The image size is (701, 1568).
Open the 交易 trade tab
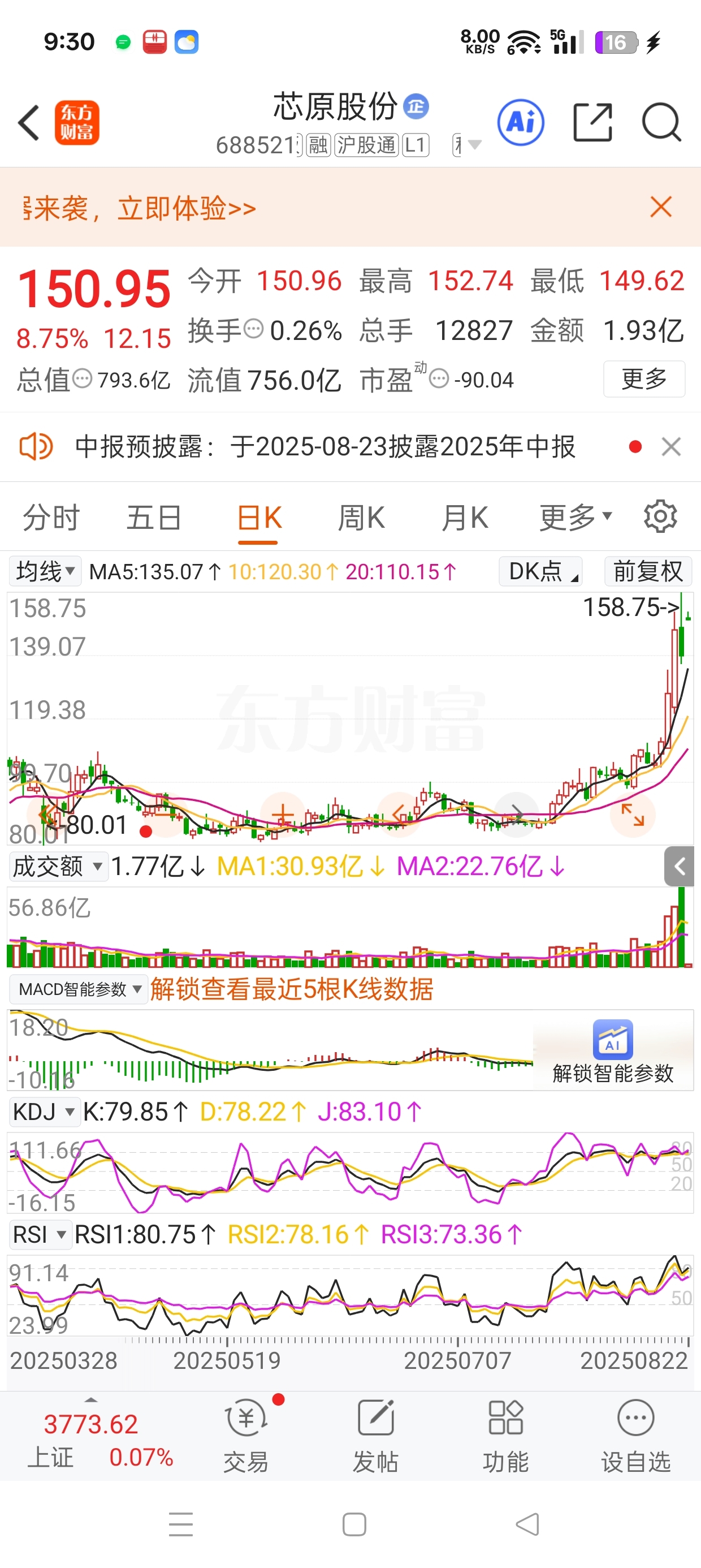point(246,1435)
